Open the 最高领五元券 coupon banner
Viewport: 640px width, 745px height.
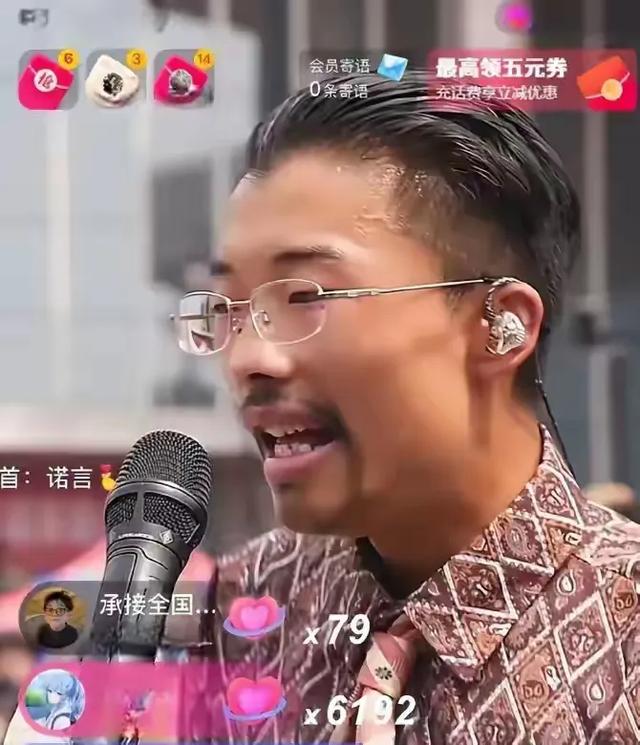pos(531,80)
